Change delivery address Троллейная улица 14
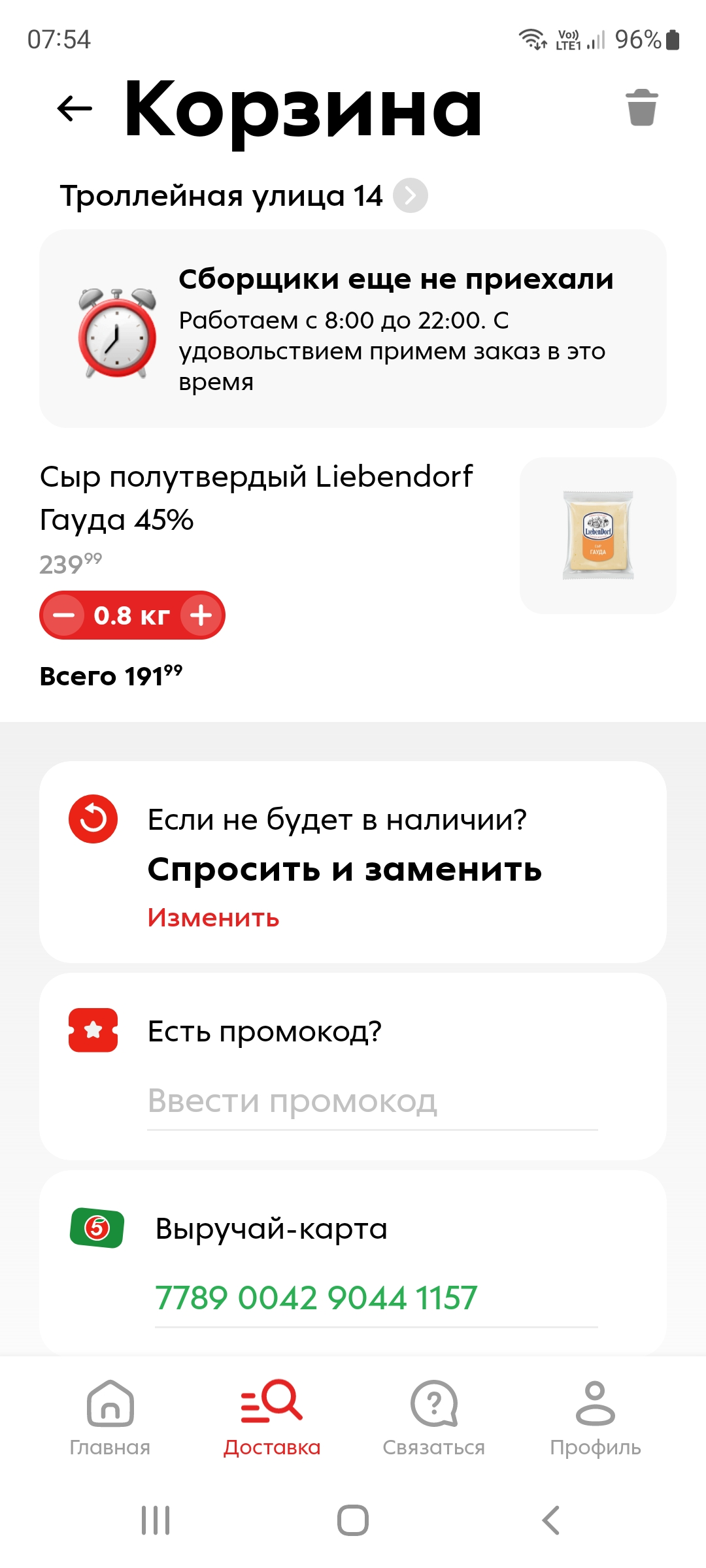This screenshot has height=1568, width=706. pos(243,195)
